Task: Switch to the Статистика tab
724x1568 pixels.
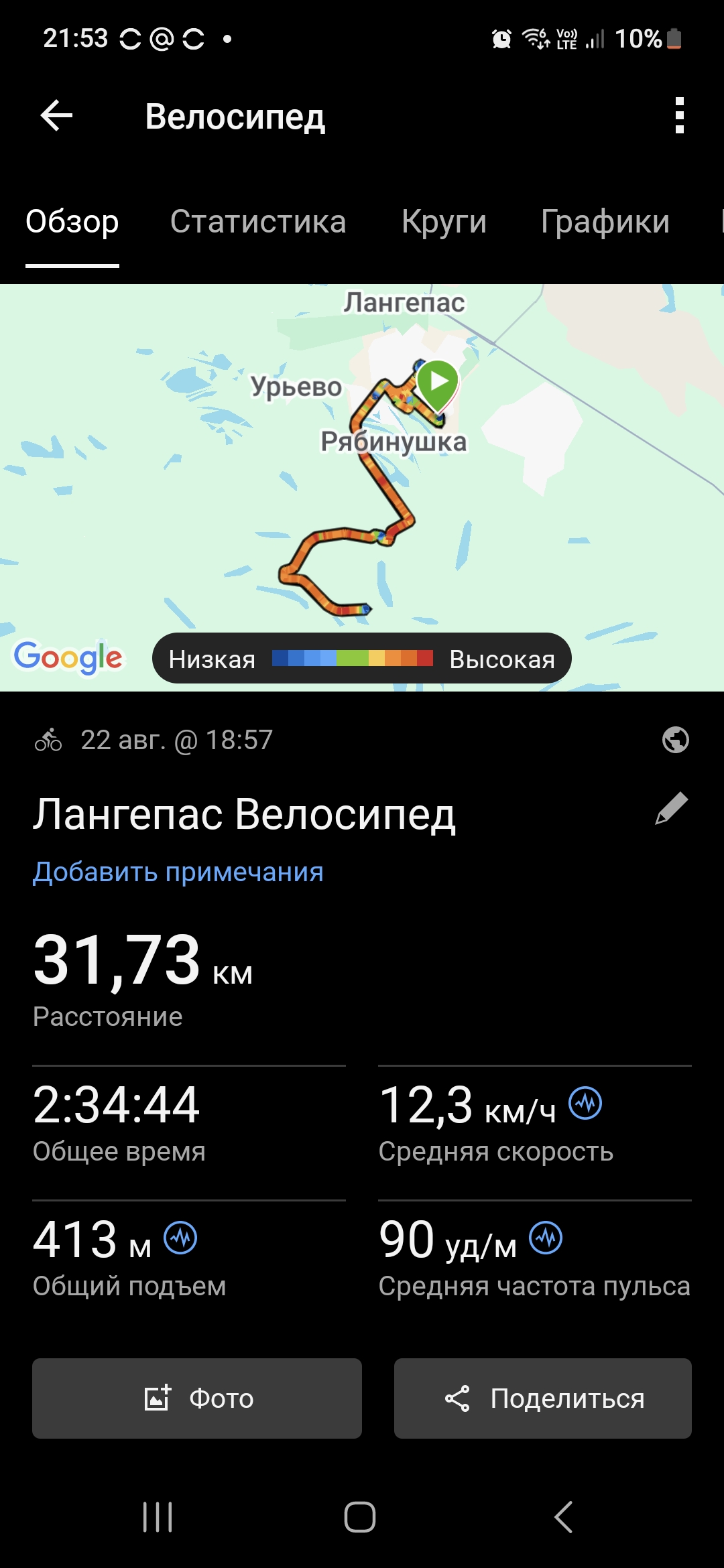Action: click(x=258, y=222)
